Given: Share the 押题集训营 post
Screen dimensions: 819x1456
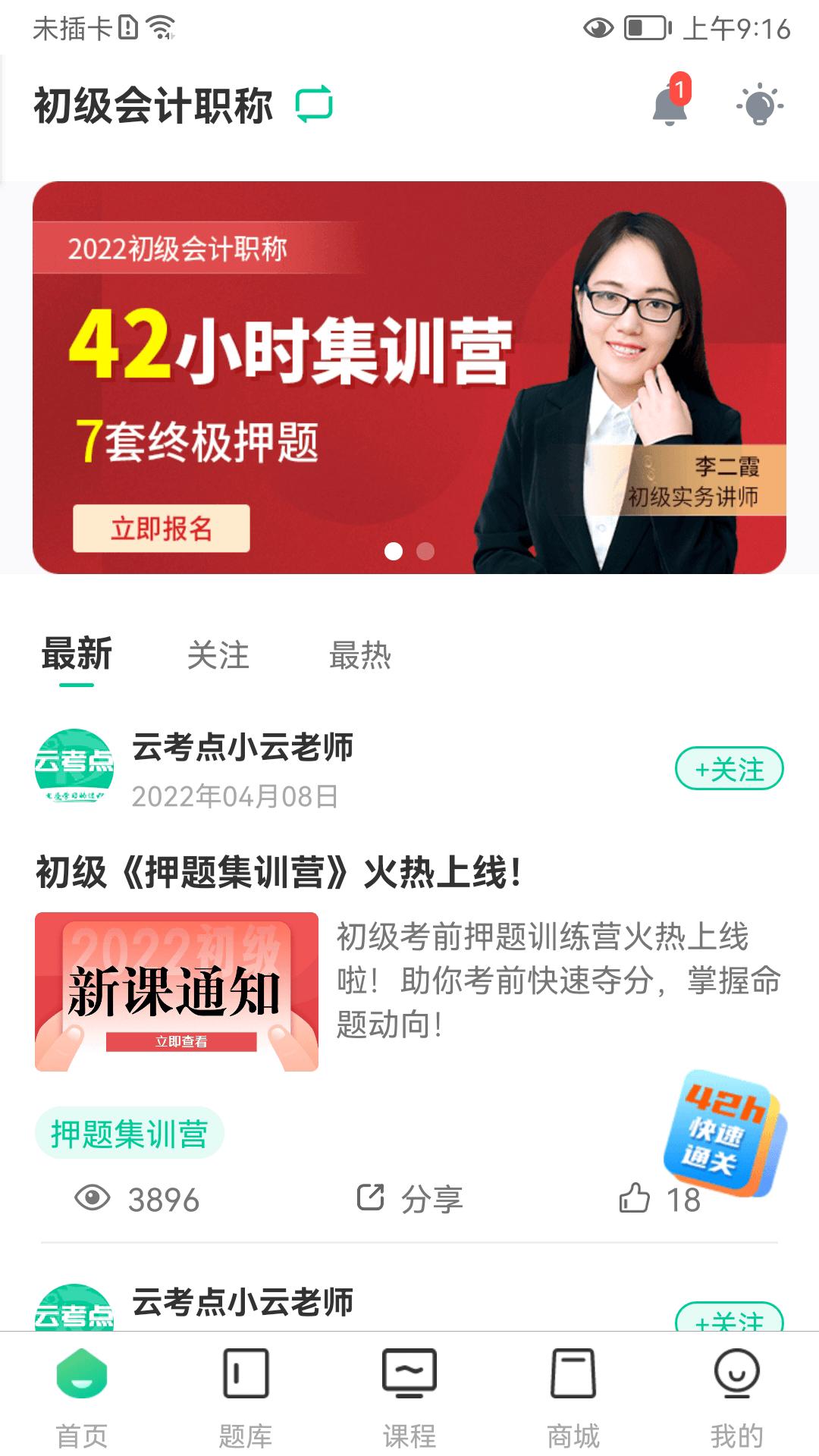Looking at the screenshot, I should 409,1199.
